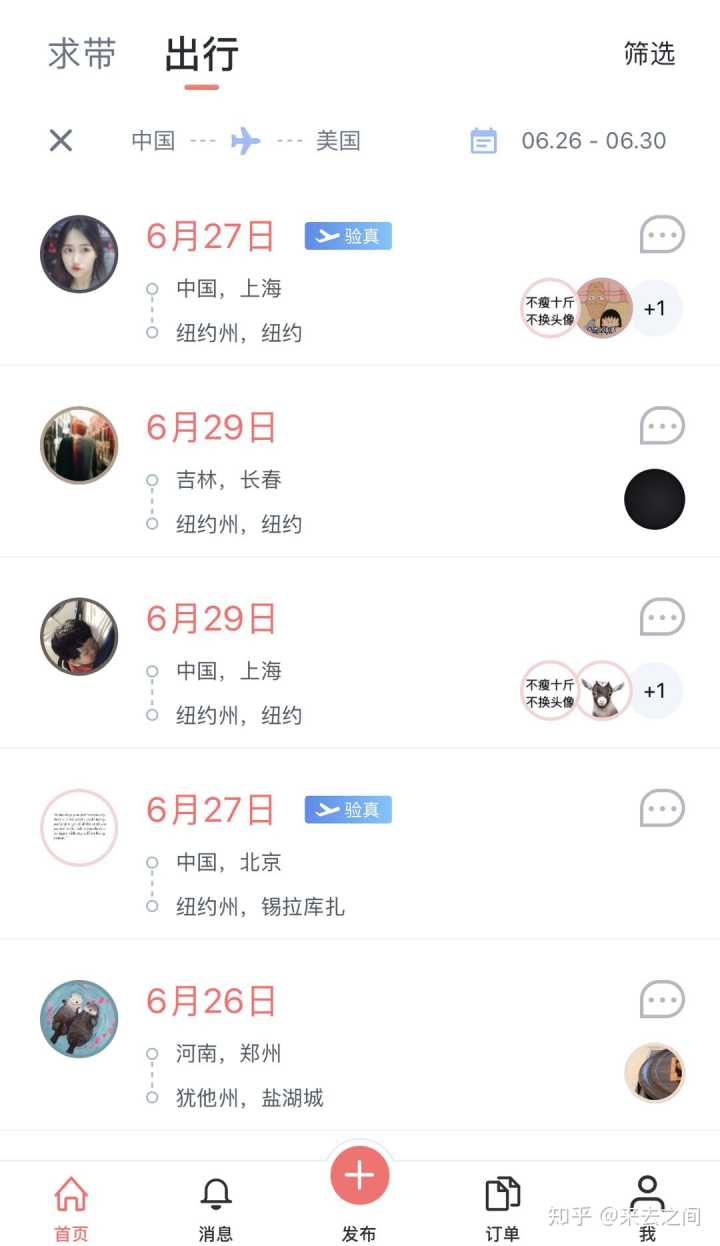Switch to the 求带 tab
The image size is (720, 1246).
[82, 54]
